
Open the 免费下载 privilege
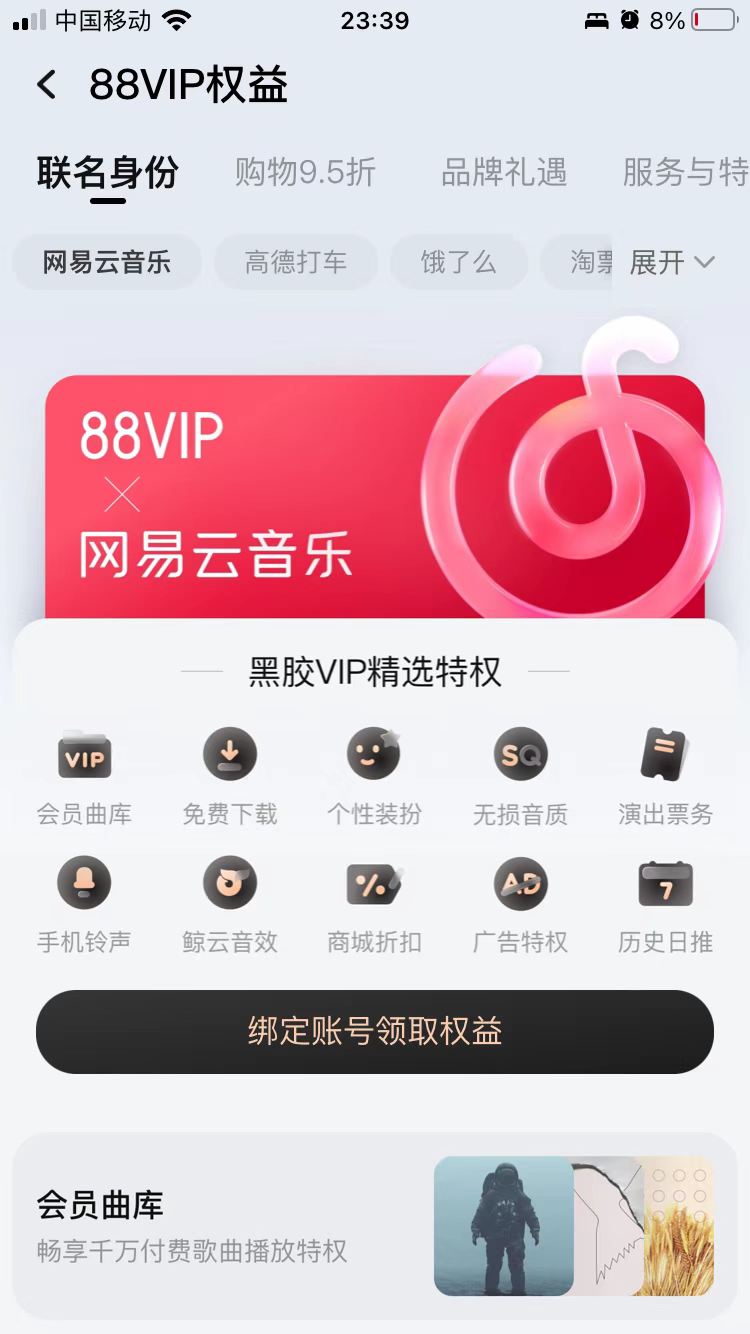tap(230, 757)
